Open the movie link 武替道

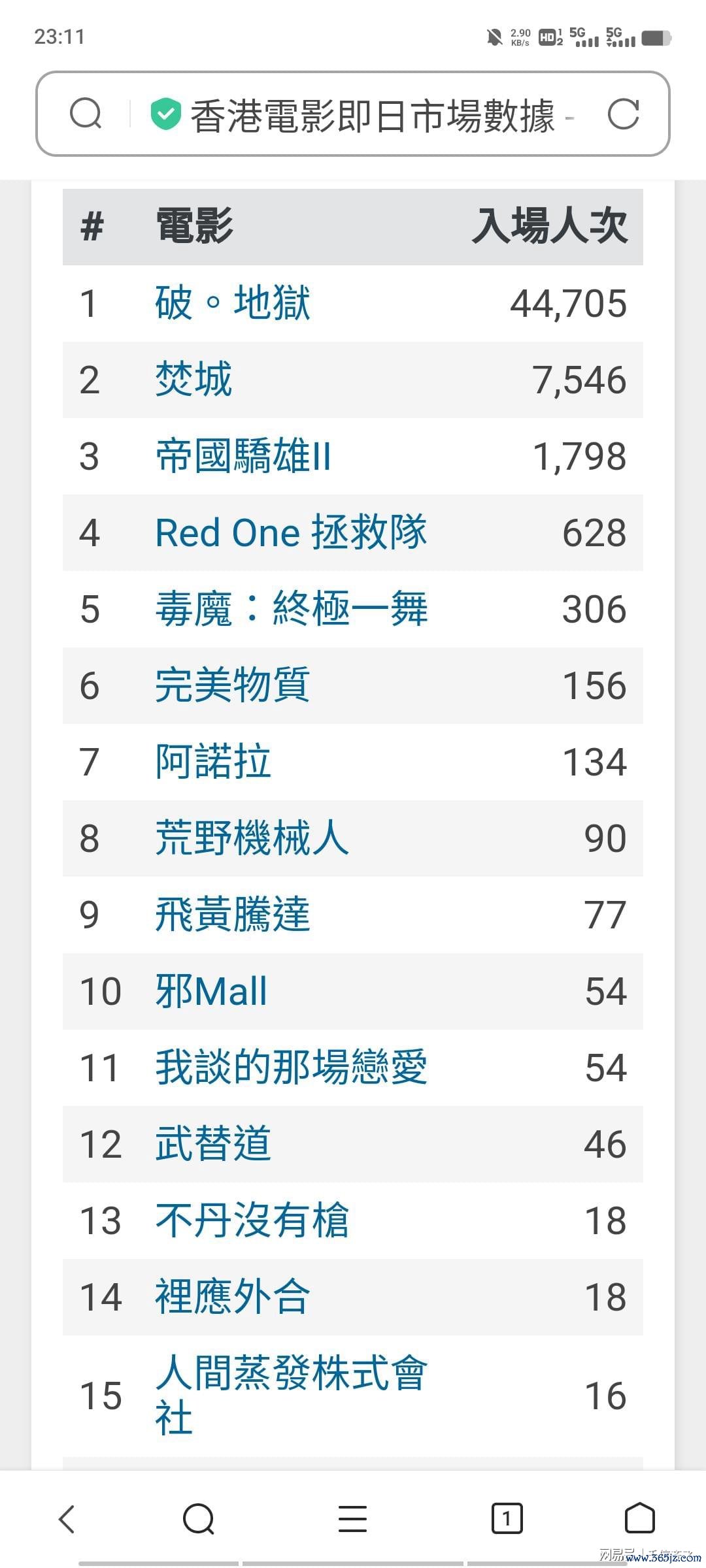pos(213,1144)
